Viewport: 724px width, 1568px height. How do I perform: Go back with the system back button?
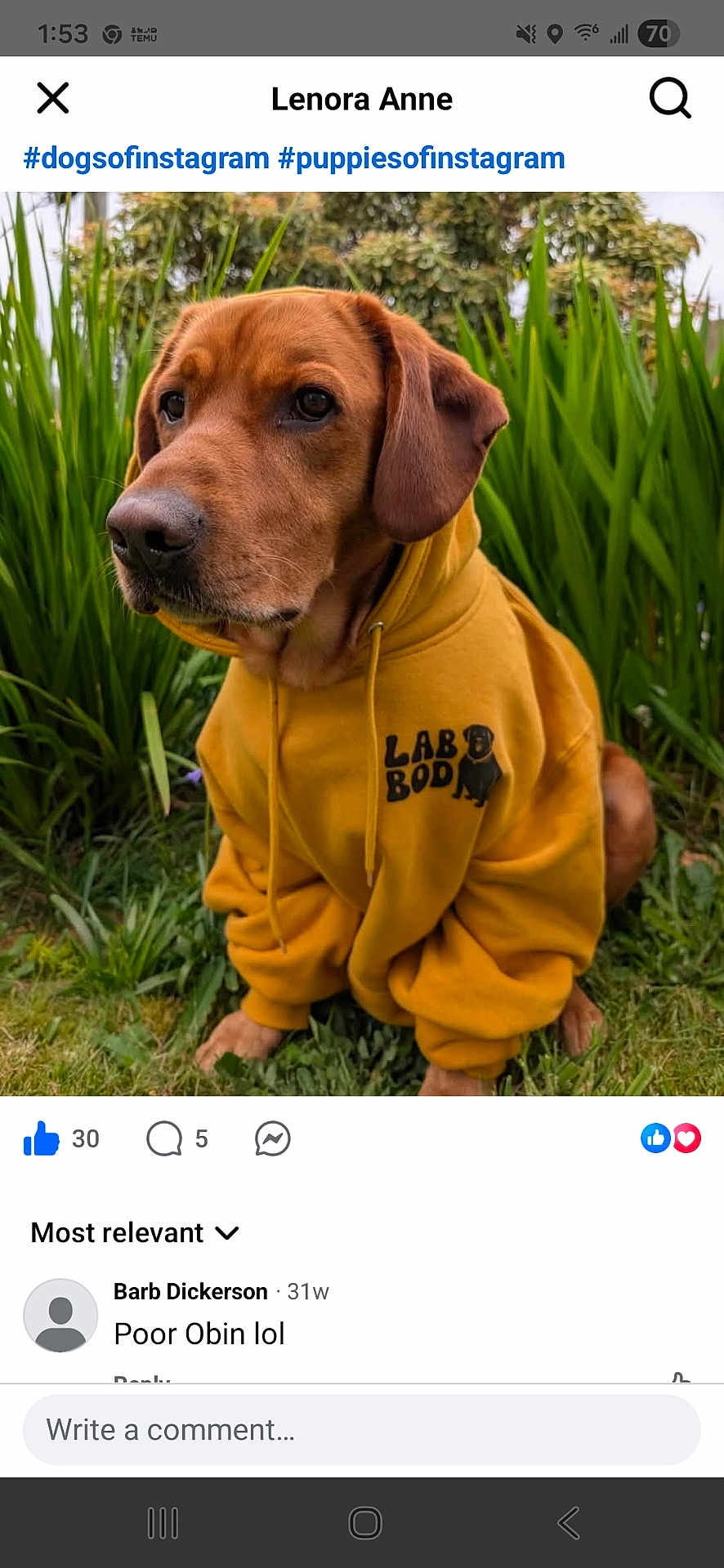[569, 1523]
